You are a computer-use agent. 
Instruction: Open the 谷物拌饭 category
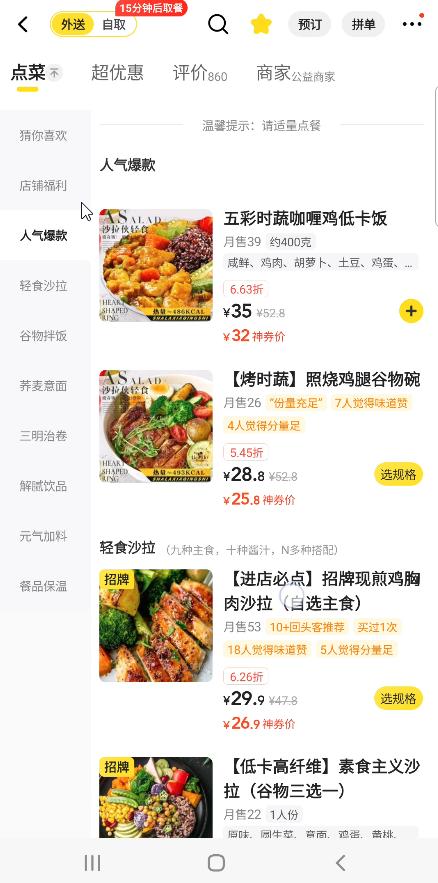[43, 336]
